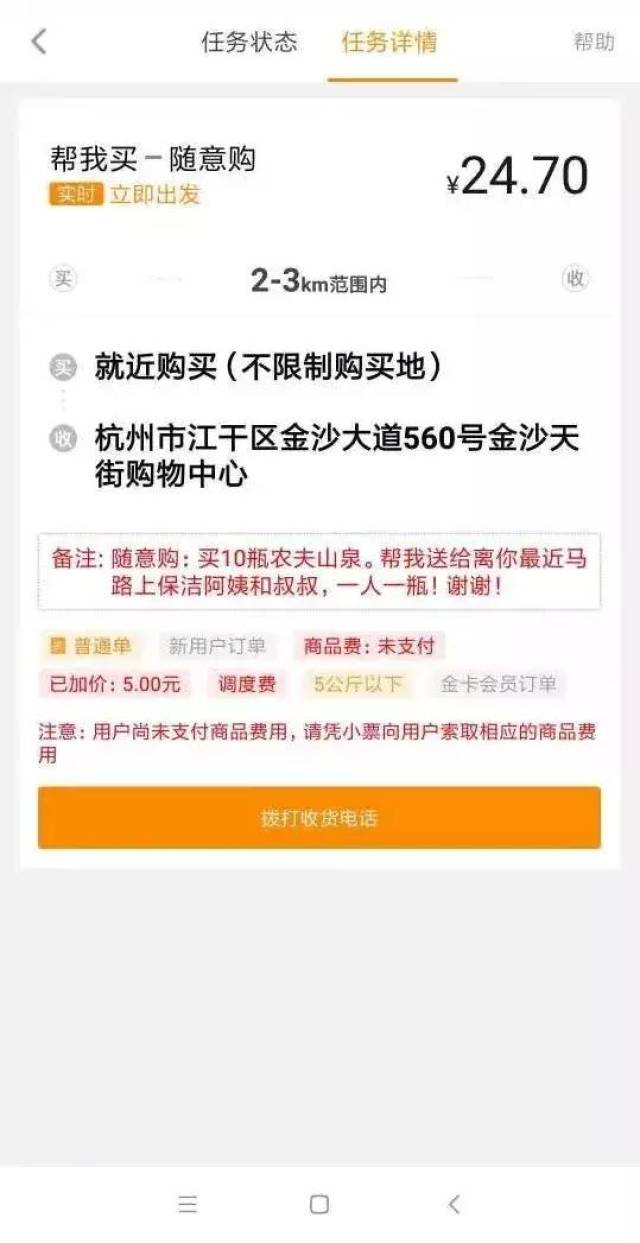Viewport: 640px width, 1243px height.
Task: Switch to the 任务状态 tab
Action: 249,42
